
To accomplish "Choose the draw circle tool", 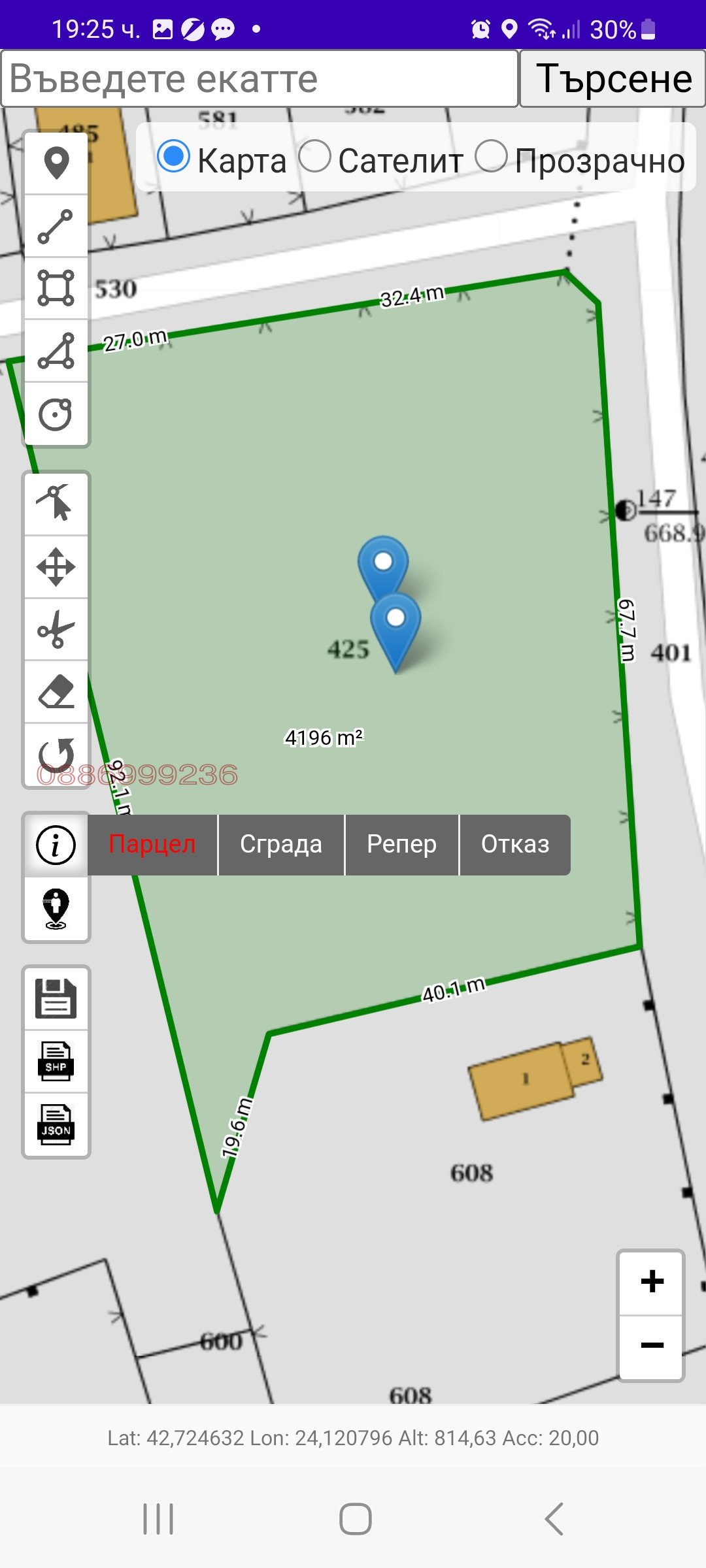I will pos(56,414).
